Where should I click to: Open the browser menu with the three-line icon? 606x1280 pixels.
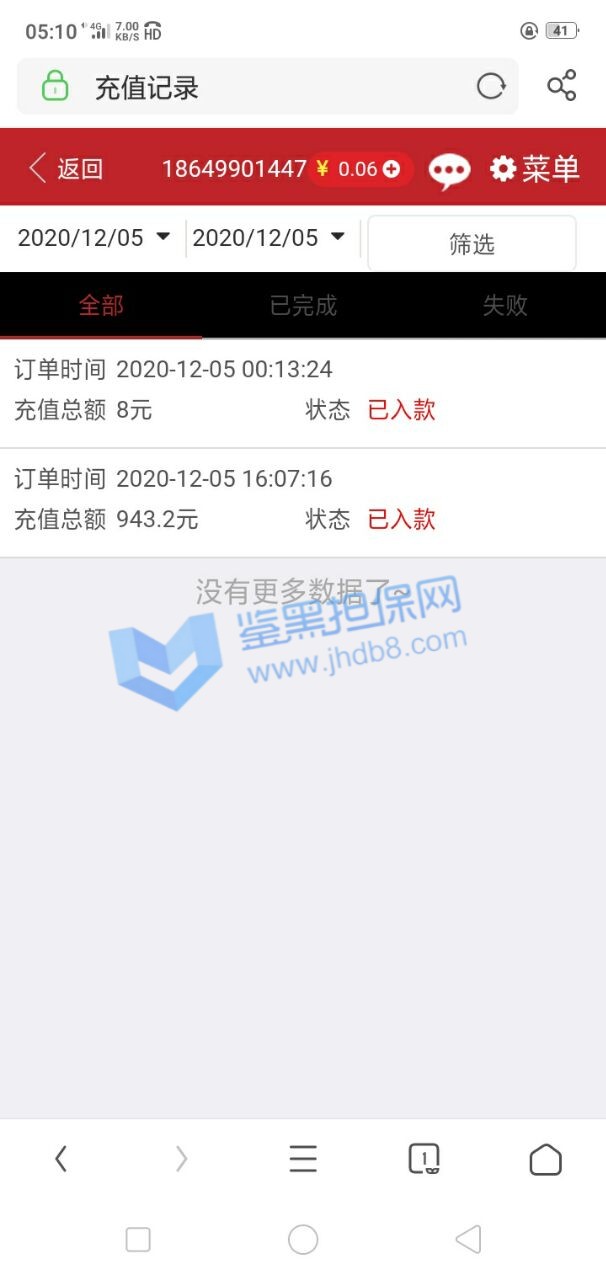303,1159
